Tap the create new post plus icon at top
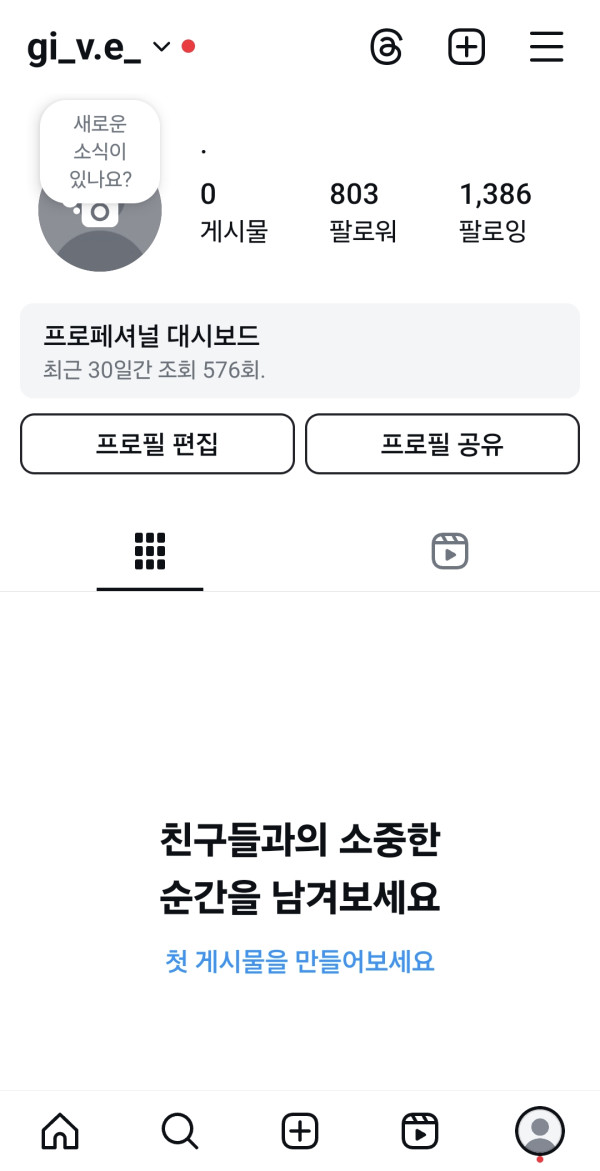This screenshot has width=600, height=1171. pos(466,47)
